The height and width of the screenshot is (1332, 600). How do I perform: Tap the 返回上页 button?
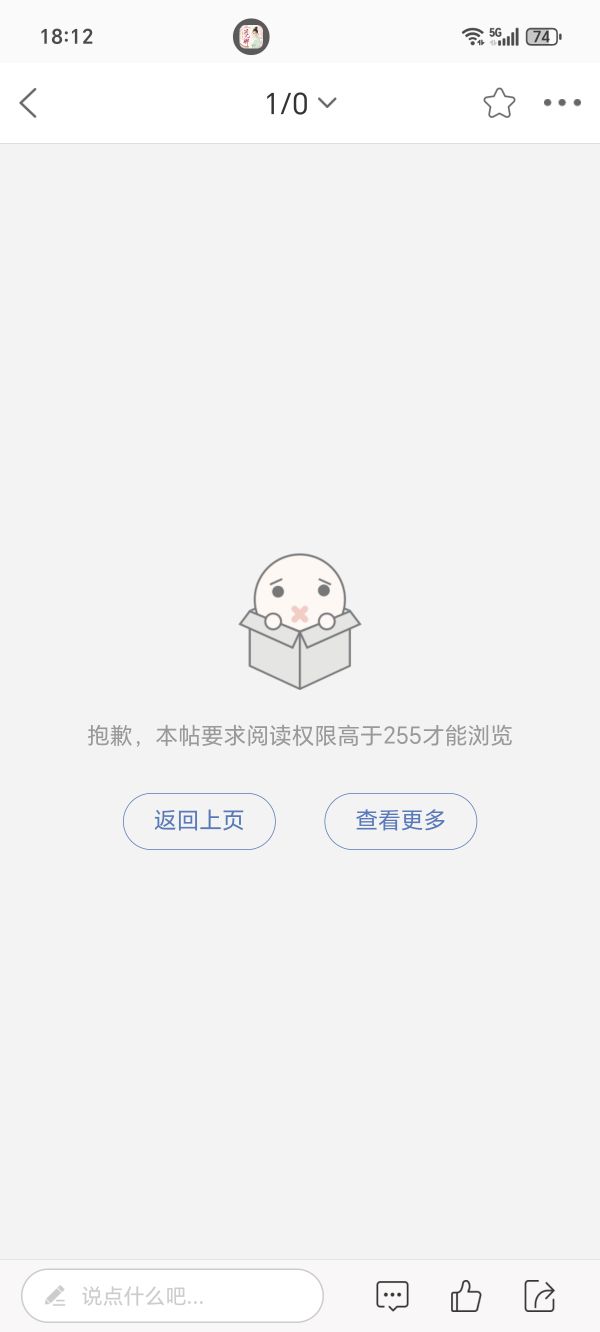coord(199,821)
